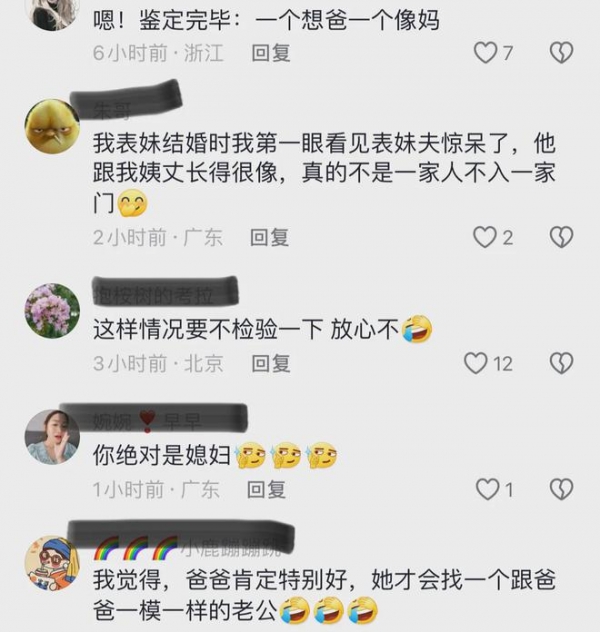
Task: Like the 这样情况要不检验一下 comment
Action: [477, 363]
